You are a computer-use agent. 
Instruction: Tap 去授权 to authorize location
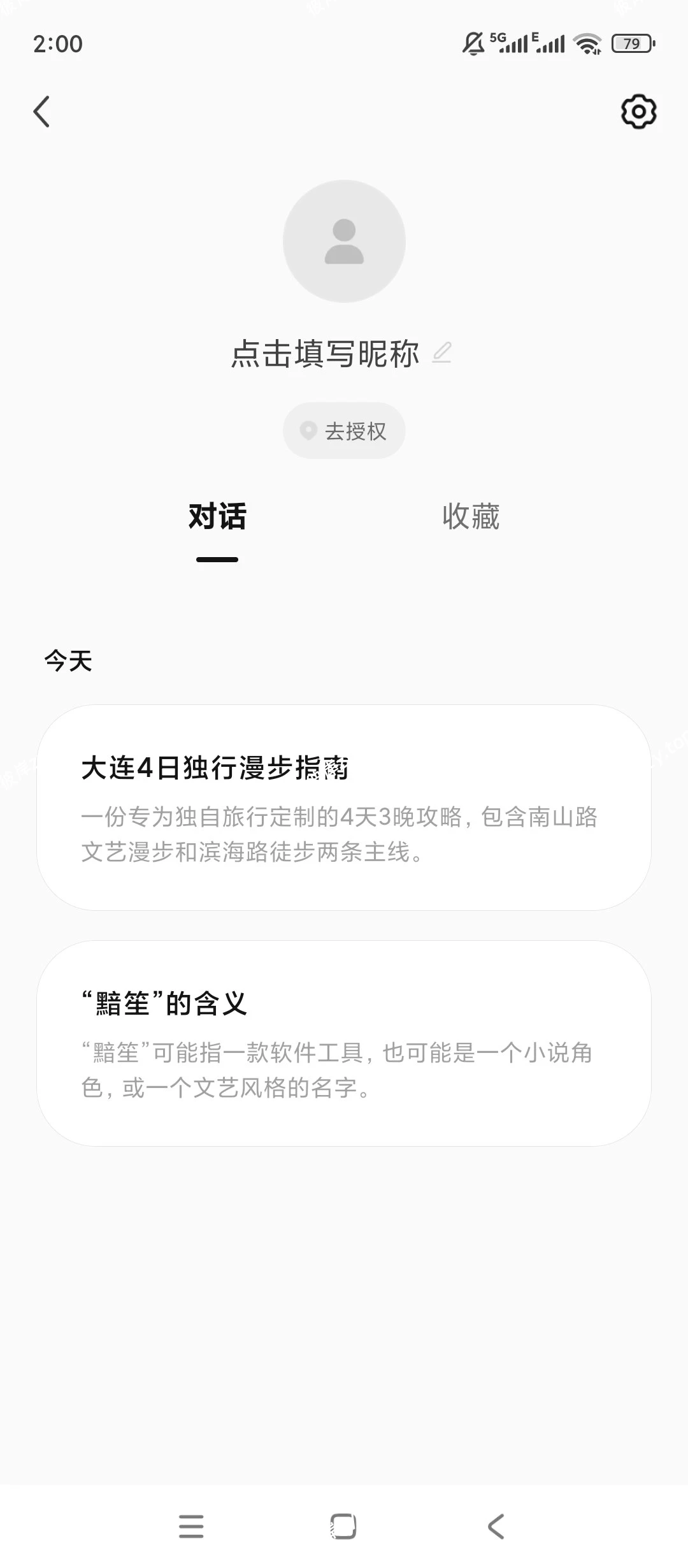coord(344,430)
